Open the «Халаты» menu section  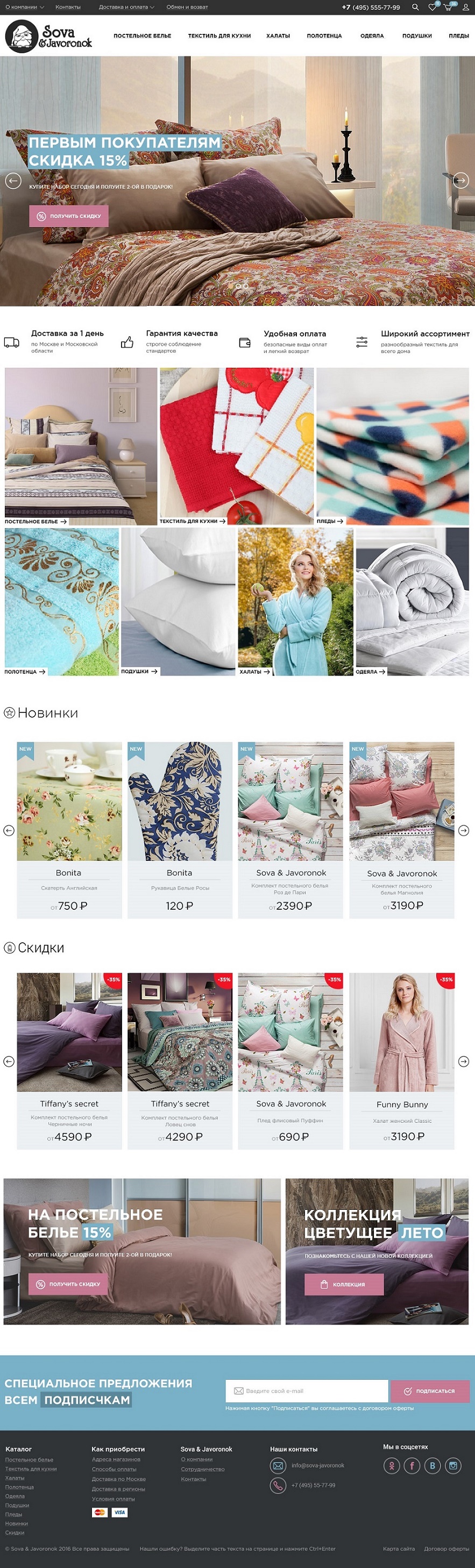pos(278,36)
